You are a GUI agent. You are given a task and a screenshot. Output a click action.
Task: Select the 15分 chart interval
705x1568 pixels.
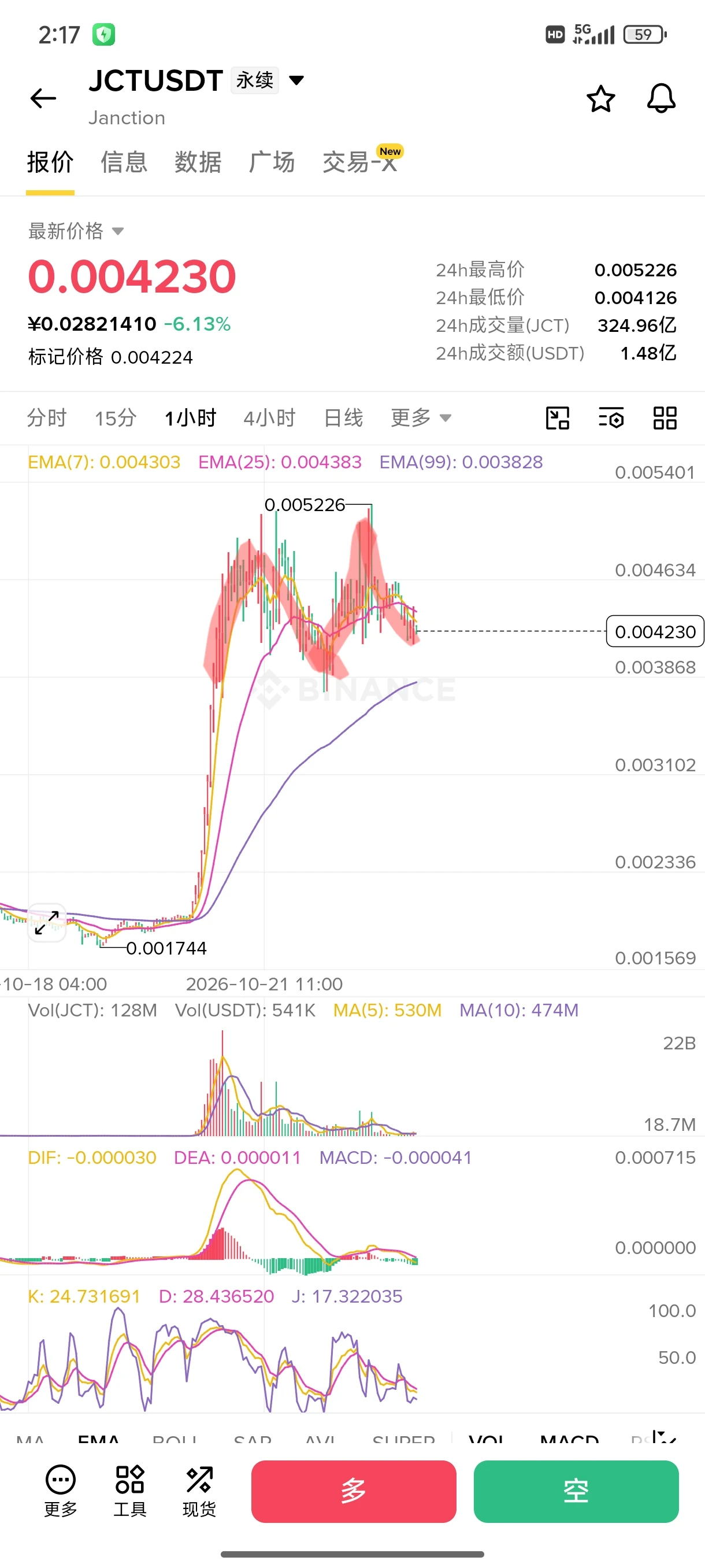[116, 418]
